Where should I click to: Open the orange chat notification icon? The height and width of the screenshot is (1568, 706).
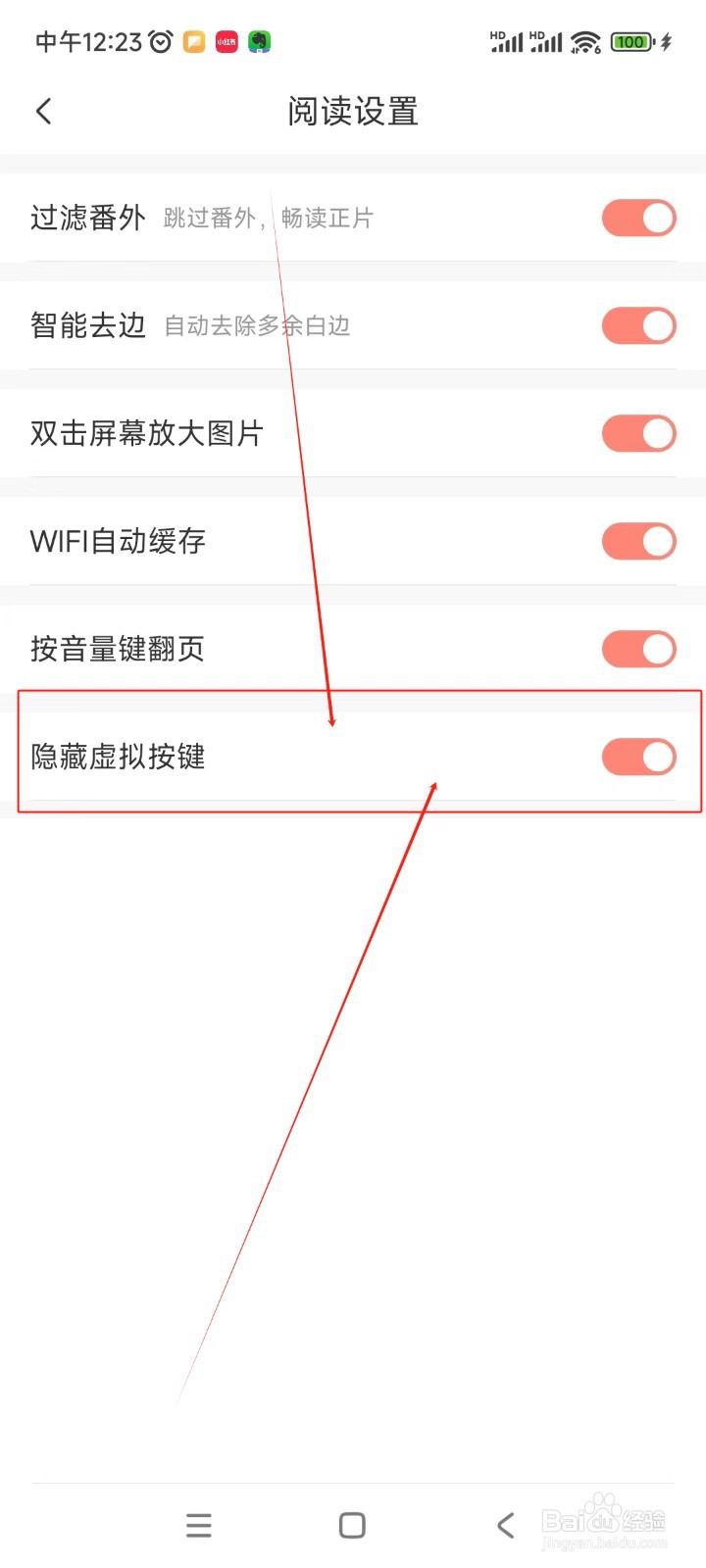pyautogui.click(x=193, y=41)
